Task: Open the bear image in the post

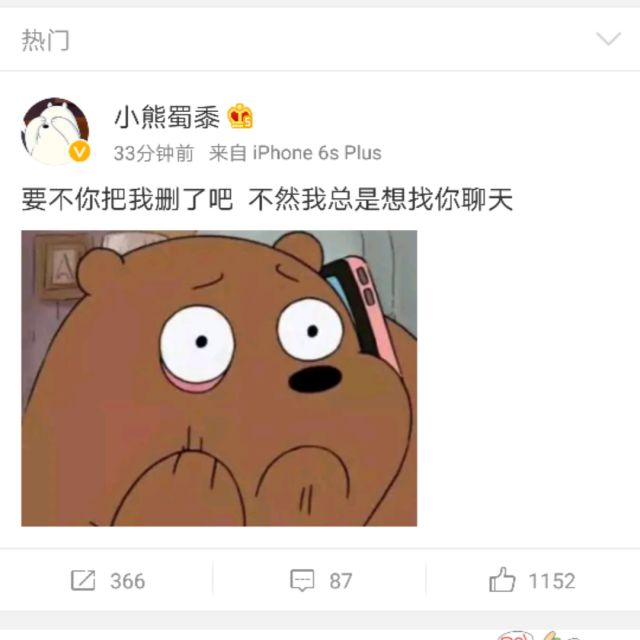Action: 219,378
